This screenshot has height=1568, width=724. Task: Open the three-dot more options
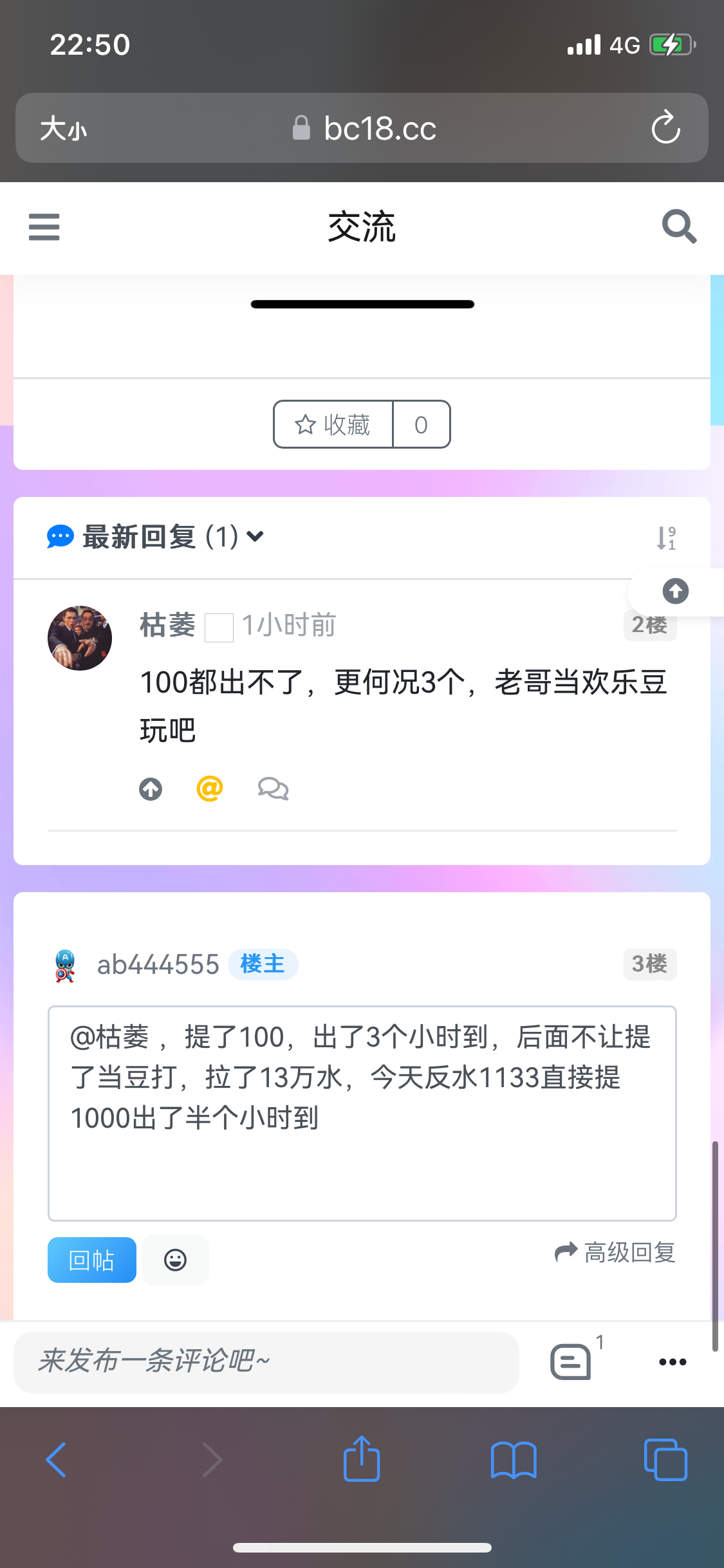point(673,1361)
